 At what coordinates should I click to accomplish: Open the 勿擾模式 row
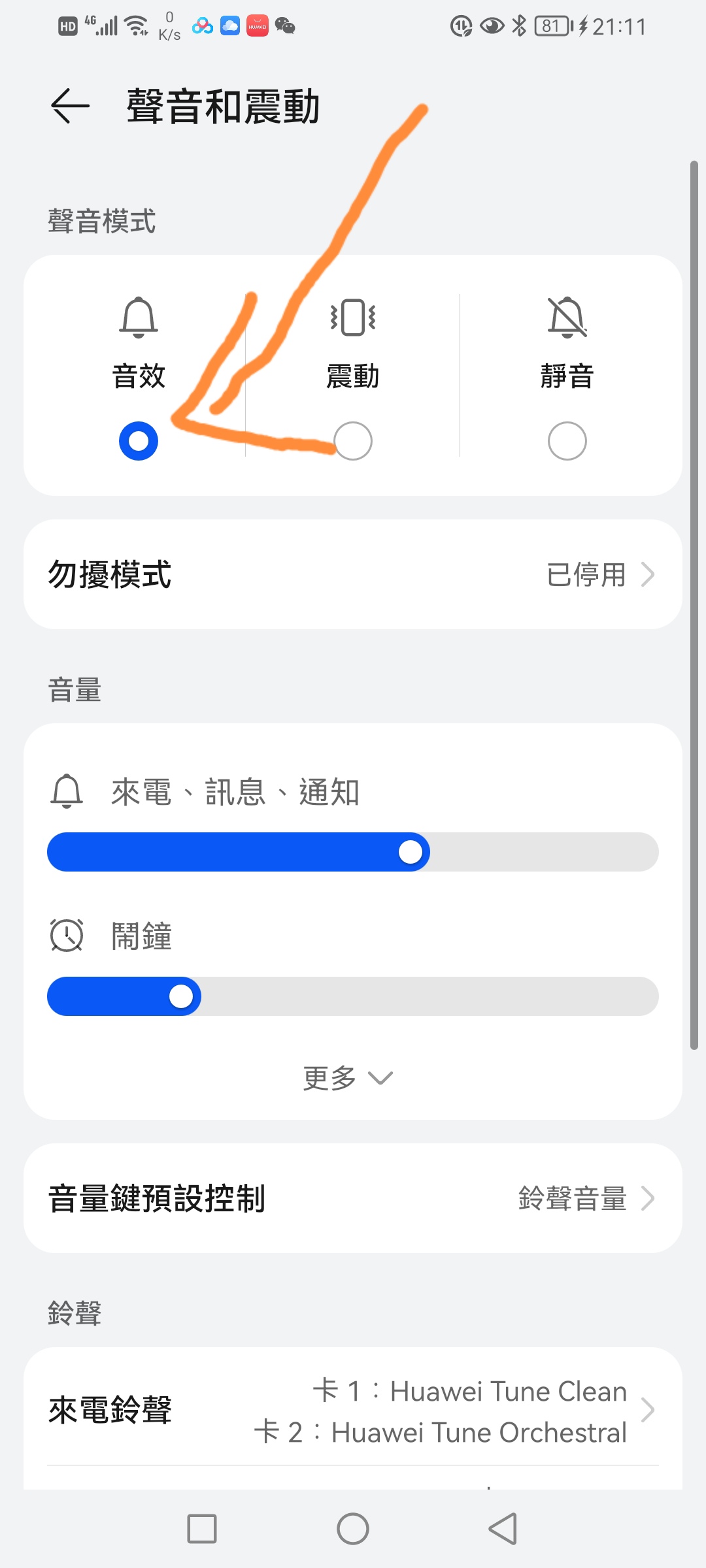coord(353,574)
